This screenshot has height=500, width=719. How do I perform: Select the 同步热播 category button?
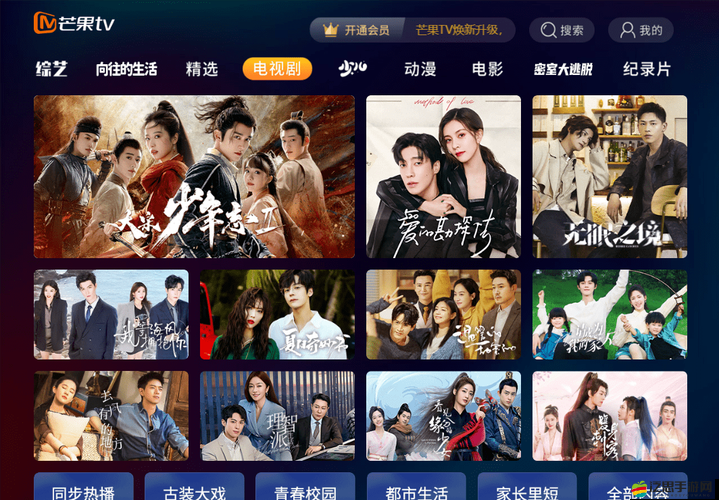pos(83,490)
